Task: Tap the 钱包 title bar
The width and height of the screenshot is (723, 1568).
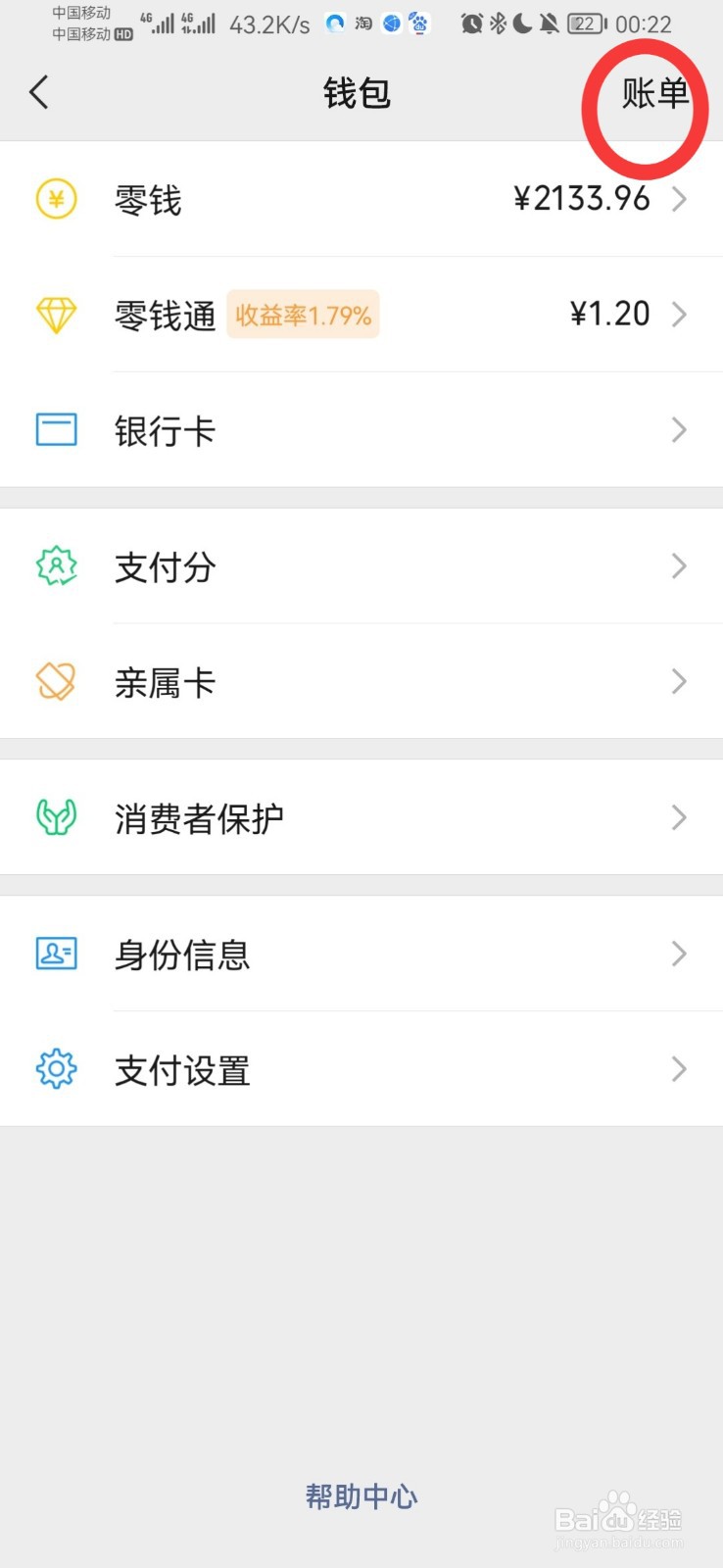Action: pos(359,93)
